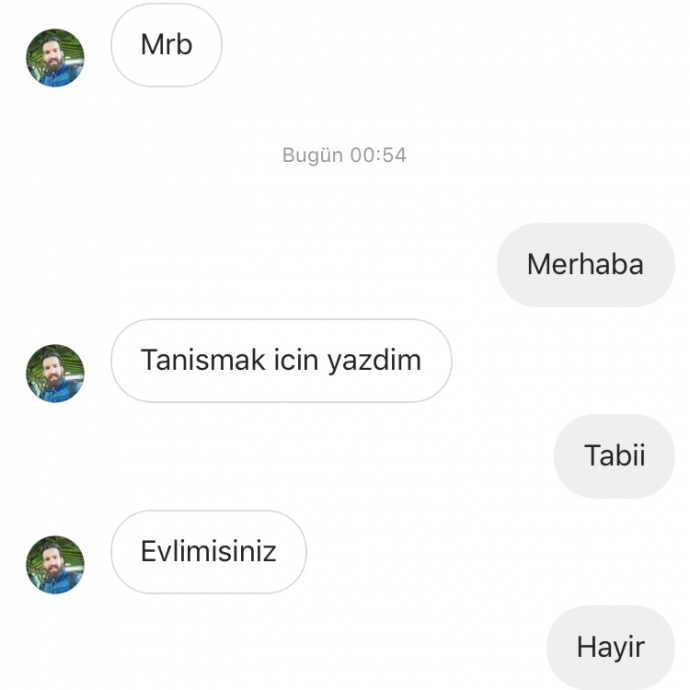Screen dimensions: 690x690
Task: Open sender's profile photo beside "Mrb" message
Action: point(55,58)
